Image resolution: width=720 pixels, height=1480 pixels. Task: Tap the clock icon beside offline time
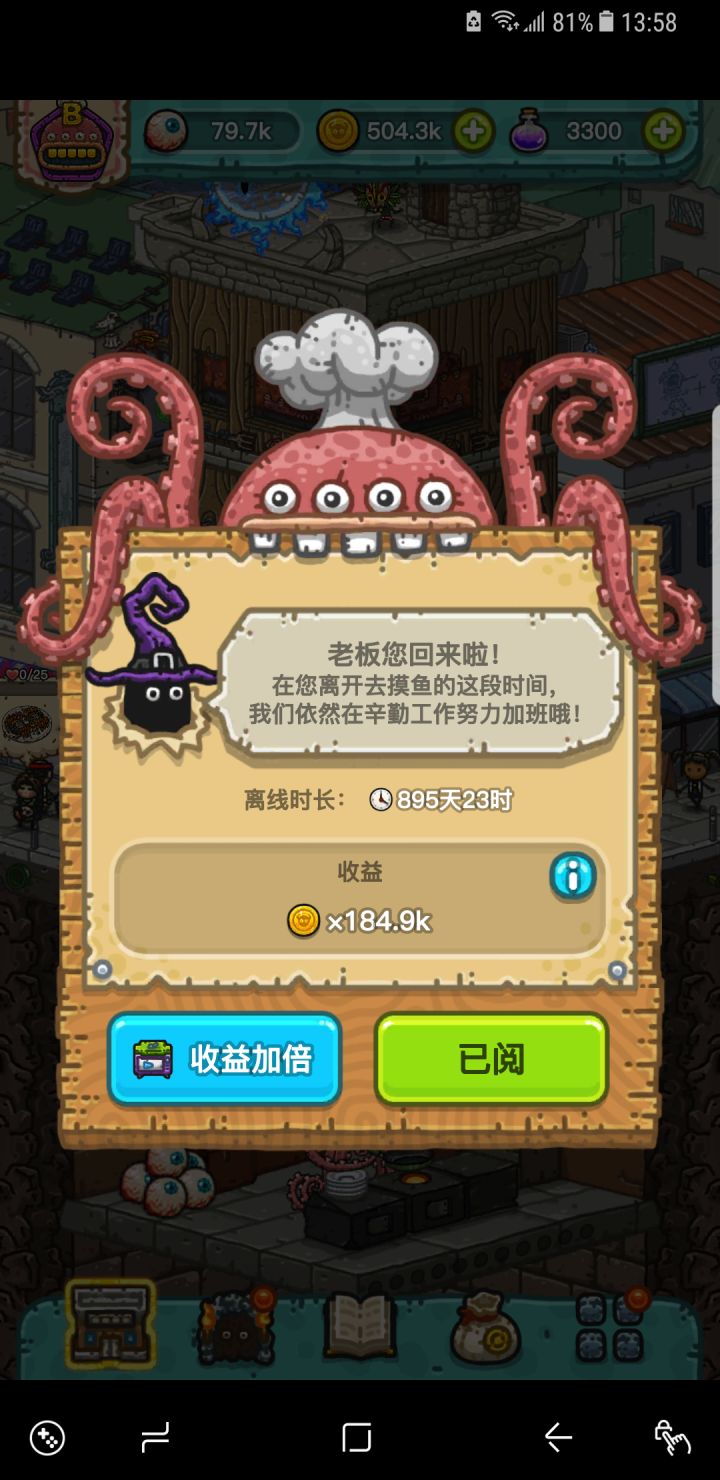pyautogui.click(x=382, y=798)
